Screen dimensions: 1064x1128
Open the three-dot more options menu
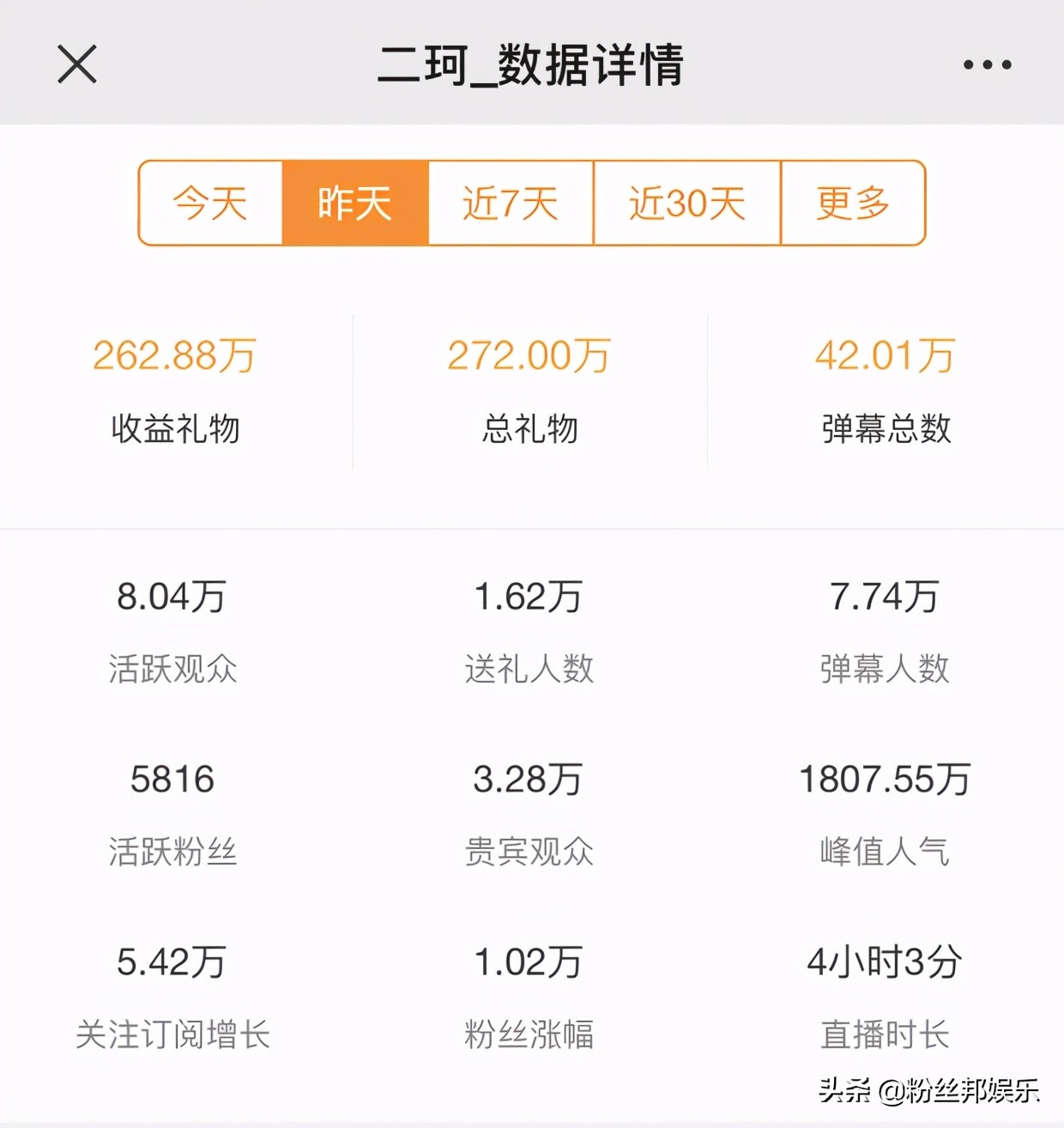tap(987, 64)
